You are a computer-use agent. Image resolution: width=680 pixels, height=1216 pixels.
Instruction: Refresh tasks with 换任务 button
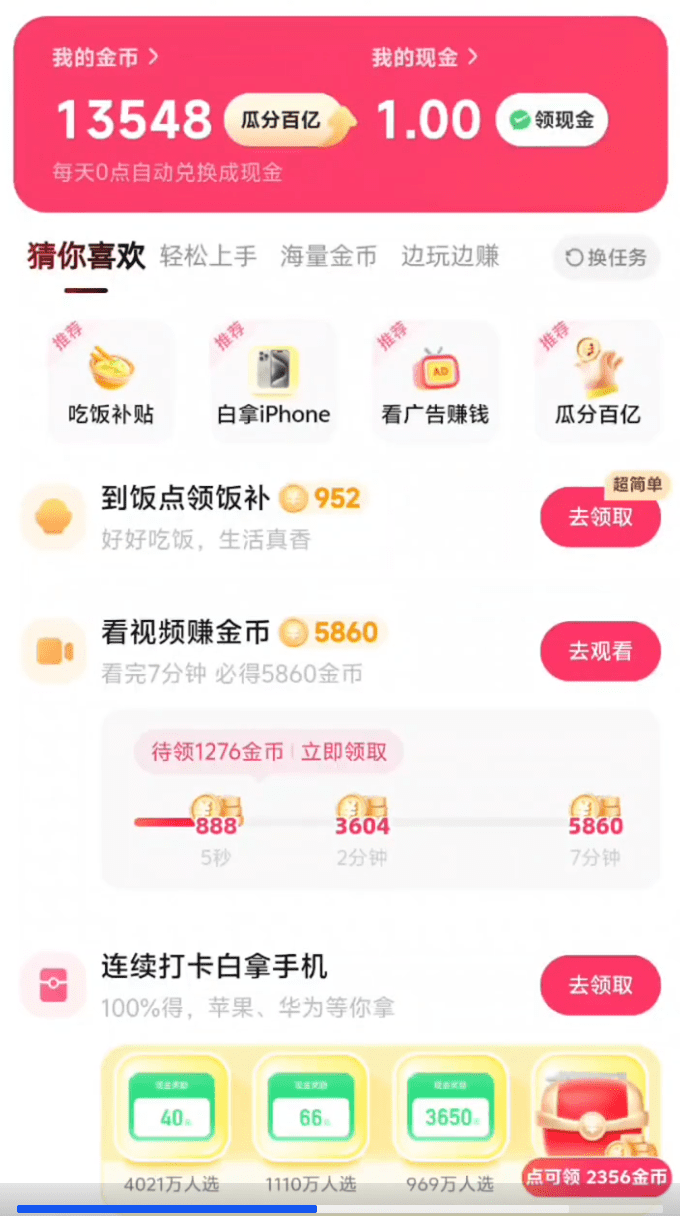[607, 258]
